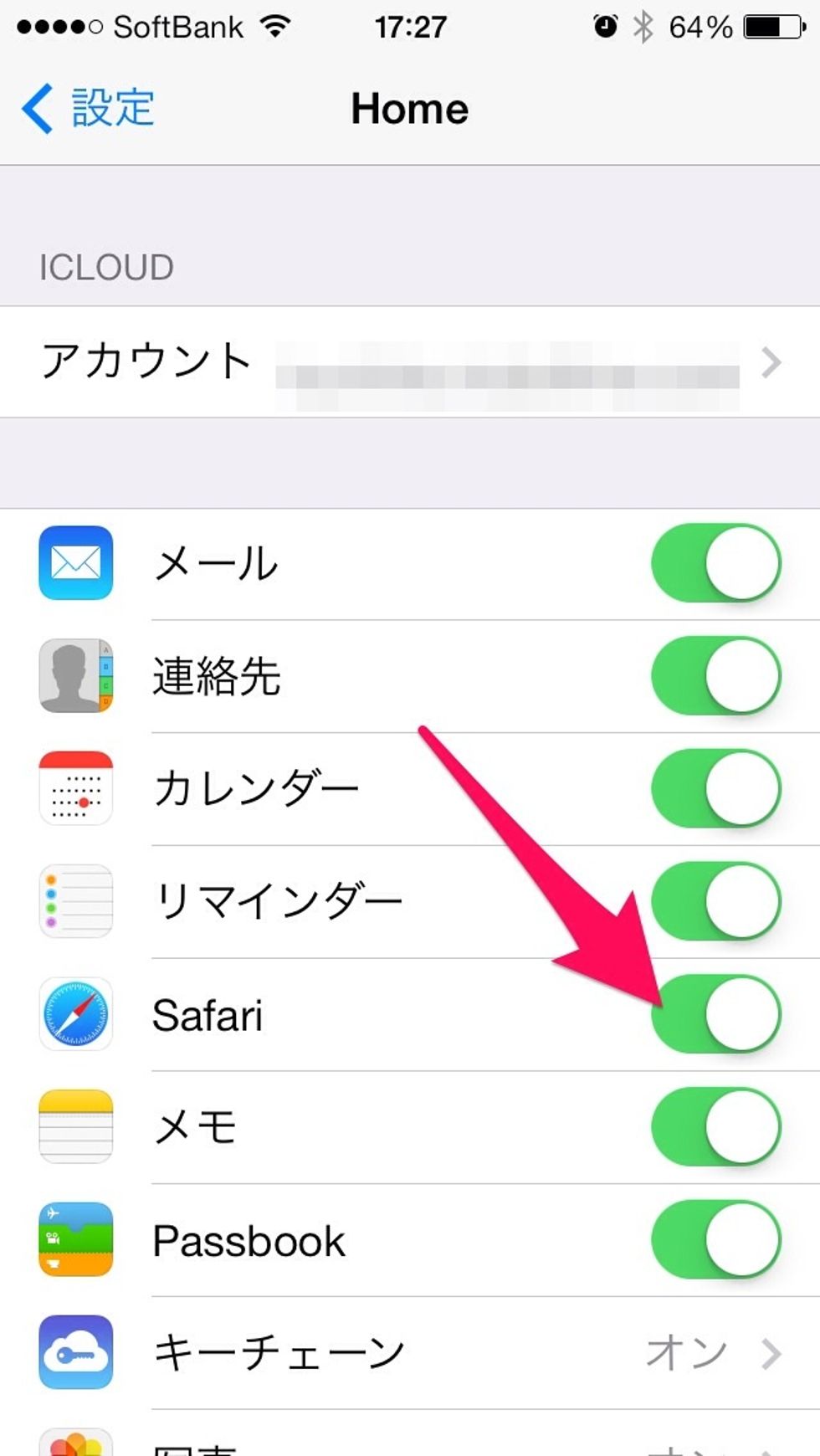Screen dimensions: 820x1456
Task: Tap the Safari compass icon
Action: coord(75,1014)
